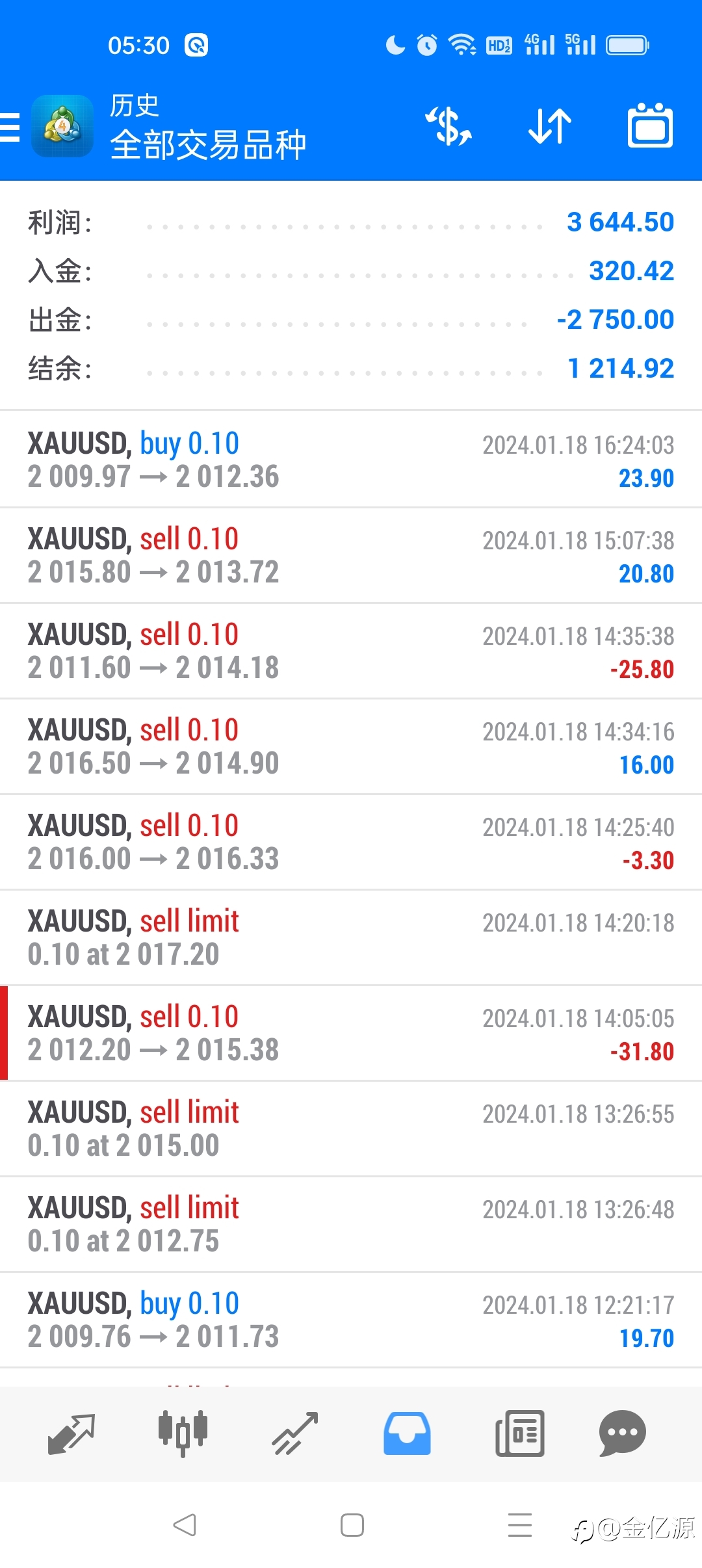Open the sell trade with 16.00 profit
This screenshot has height=1568, width=702.
pos(351,746)
